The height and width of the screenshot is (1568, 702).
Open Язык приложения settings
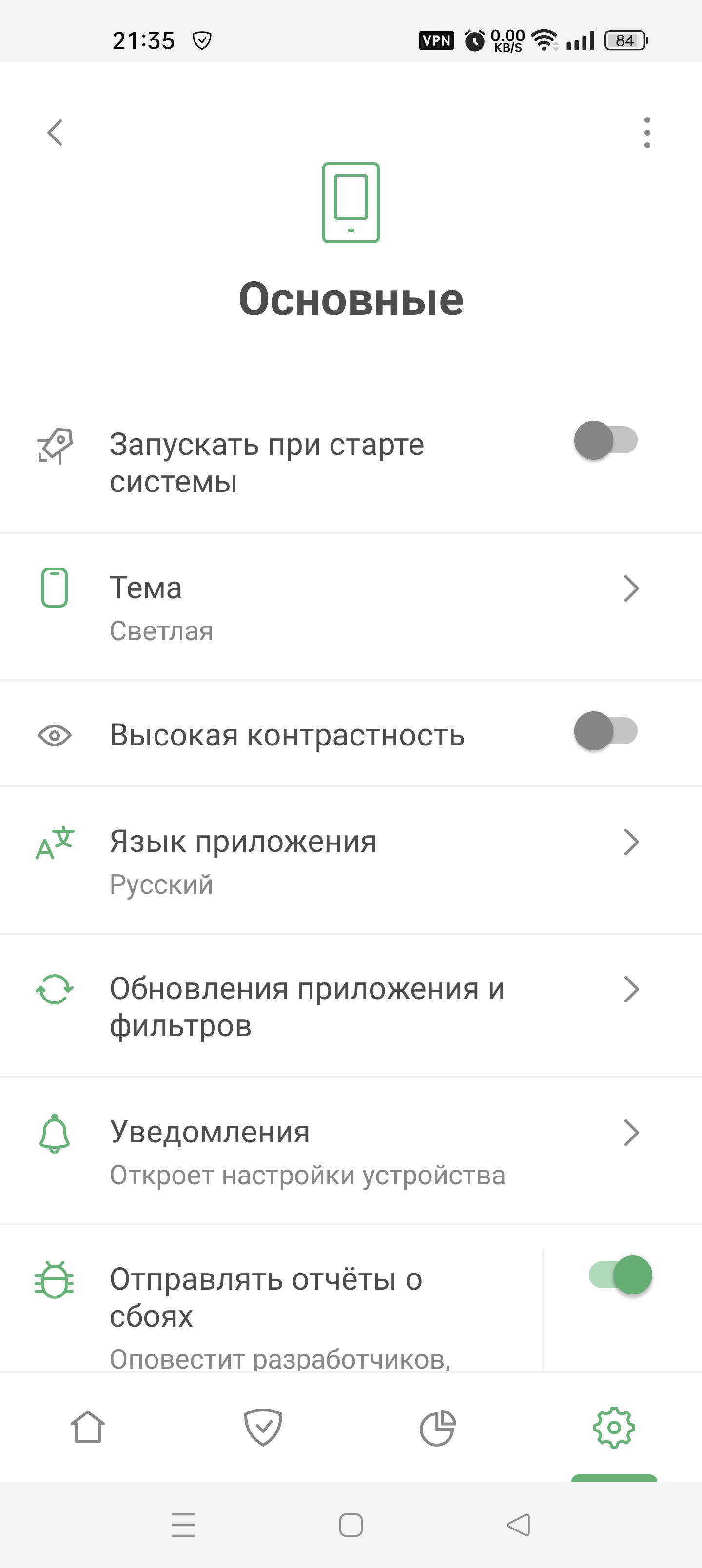point(351,861)
